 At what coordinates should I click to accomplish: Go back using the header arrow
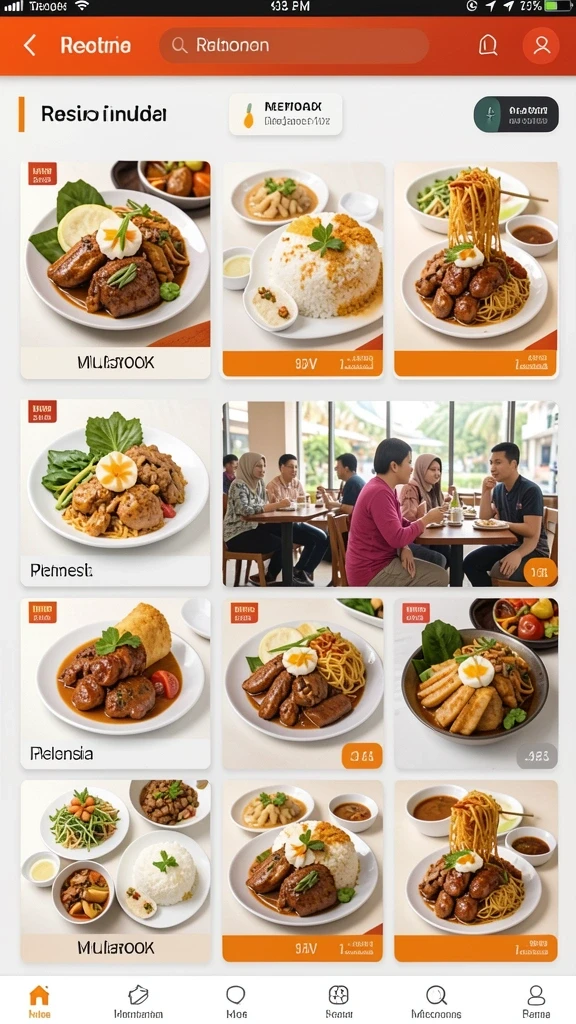coord(29,45)
